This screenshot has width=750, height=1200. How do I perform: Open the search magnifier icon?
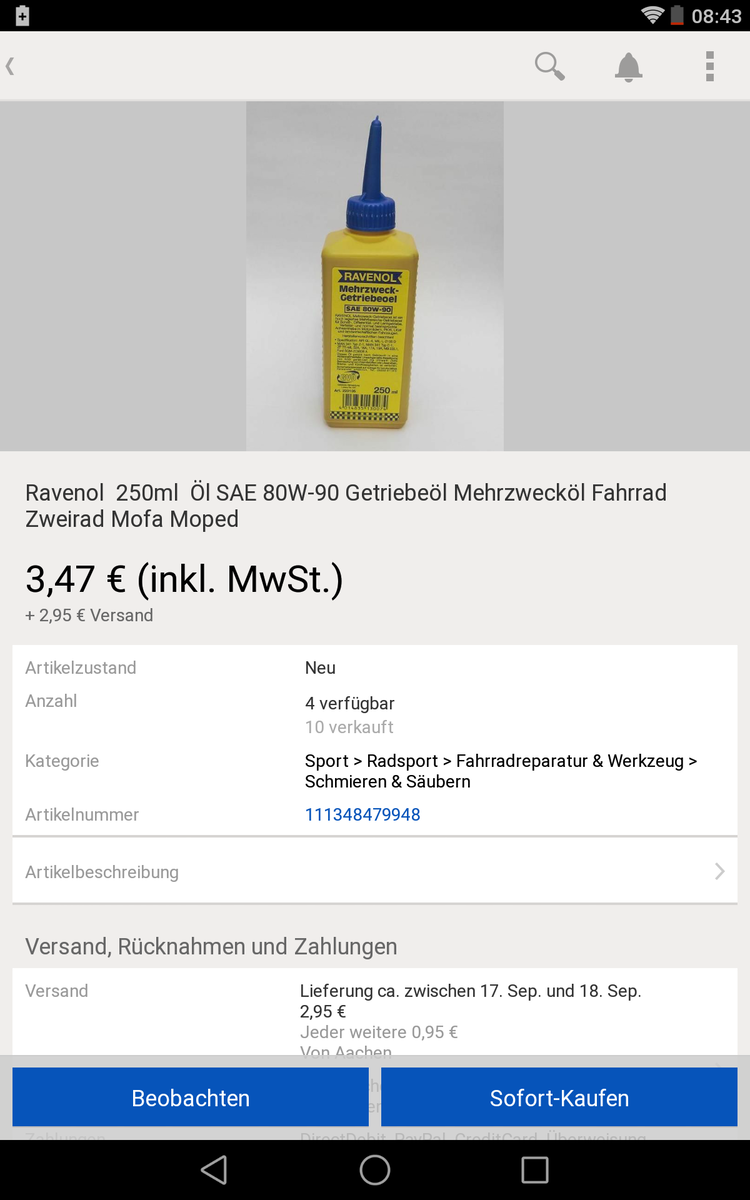(x=549, y=67)
